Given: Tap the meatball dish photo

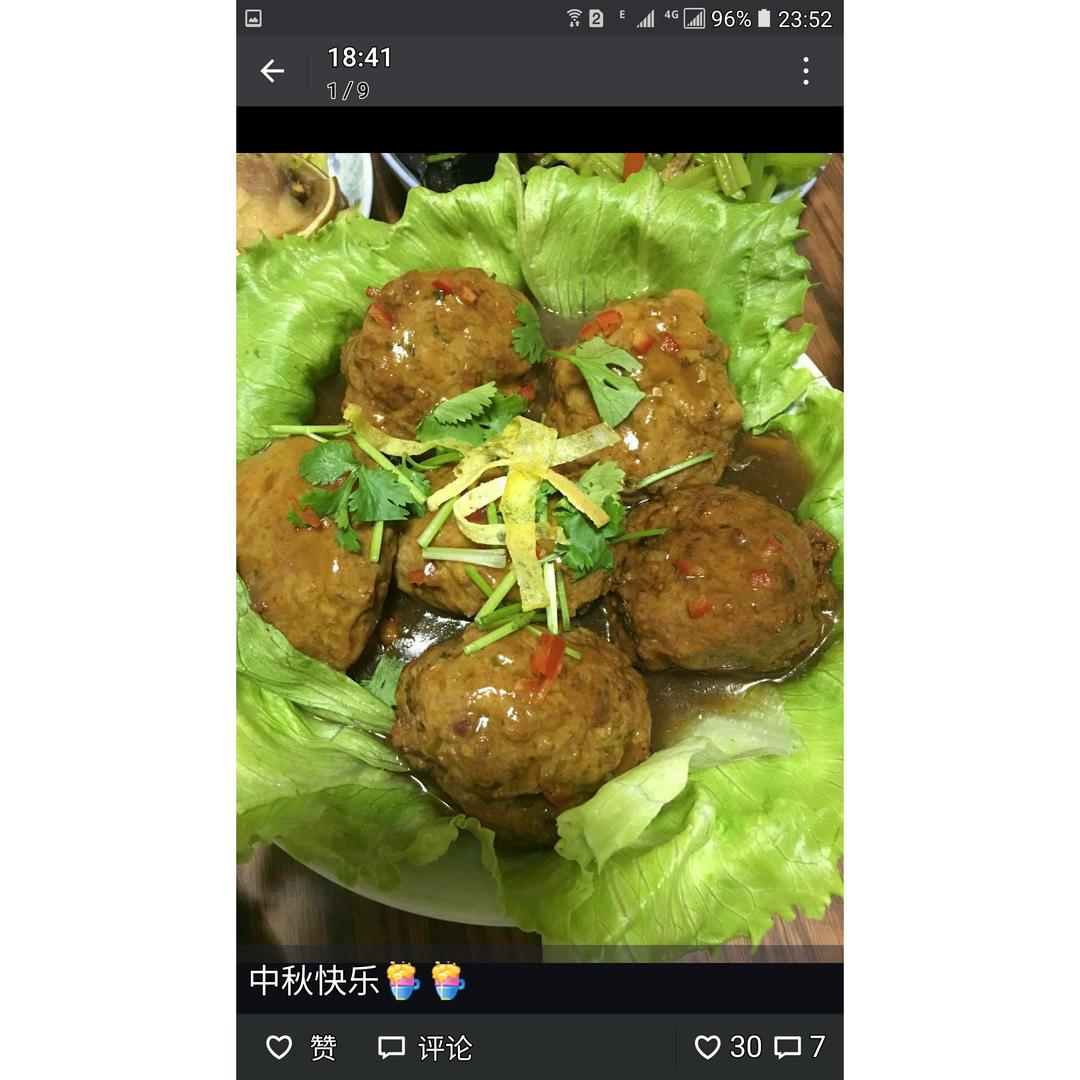Looking at the screenshot, I should coord(540,550).
